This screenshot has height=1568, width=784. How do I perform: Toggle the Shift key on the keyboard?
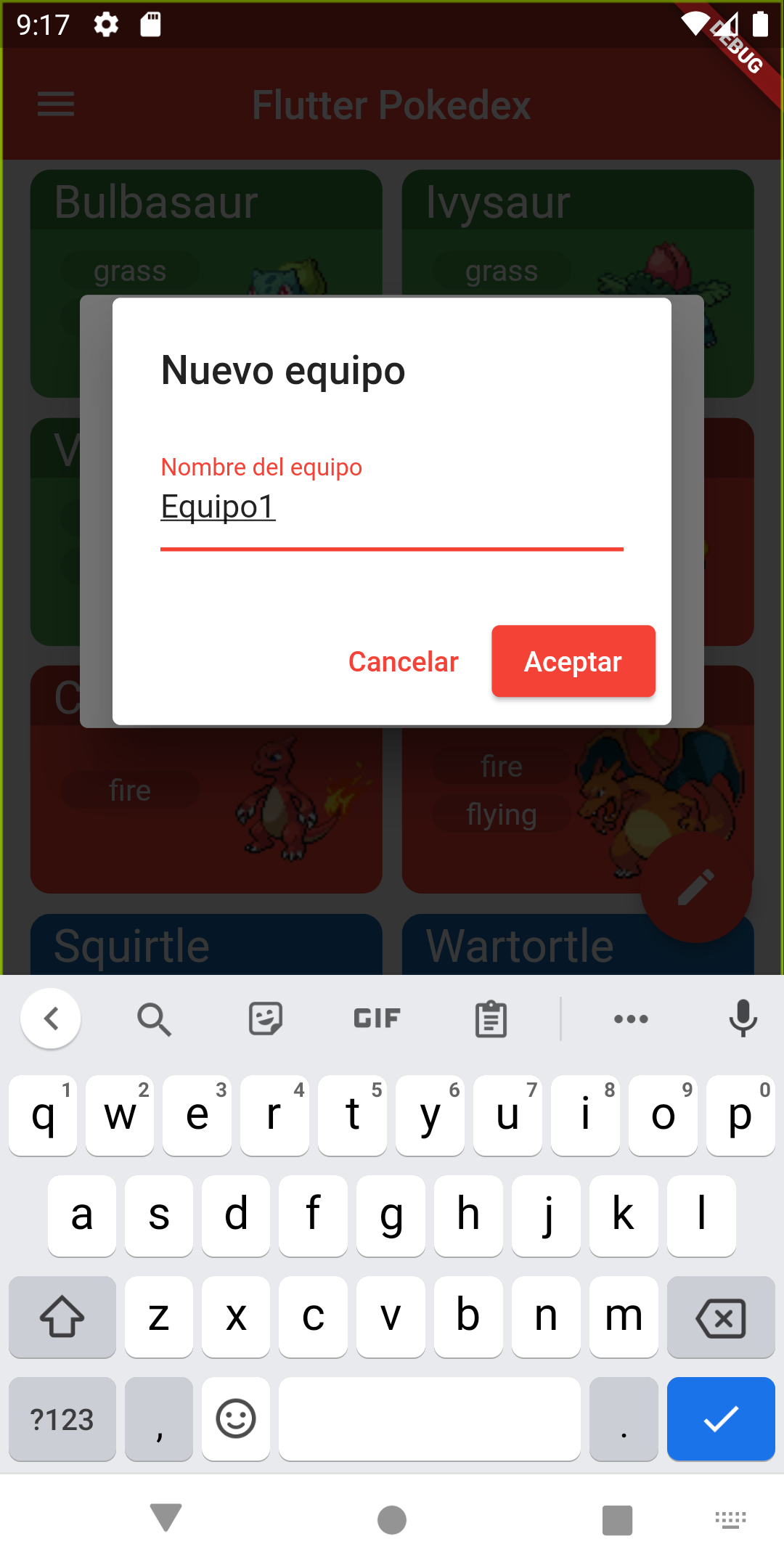(62, 1317)
